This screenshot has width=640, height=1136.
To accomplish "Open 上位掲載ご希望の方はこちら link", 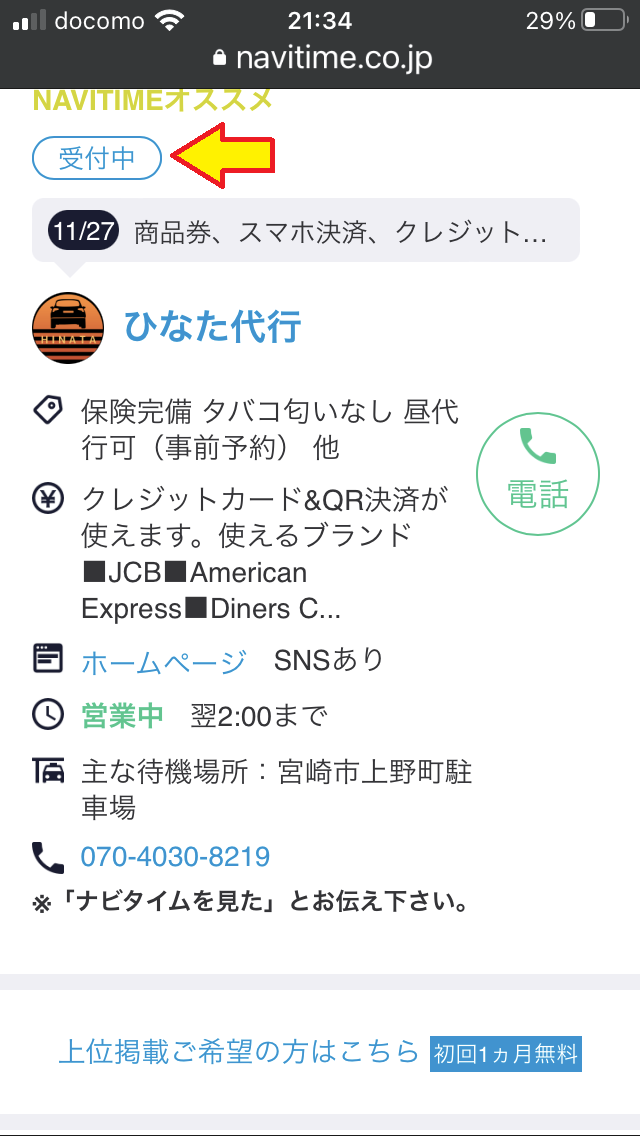I will click(x=239, y=1051).
